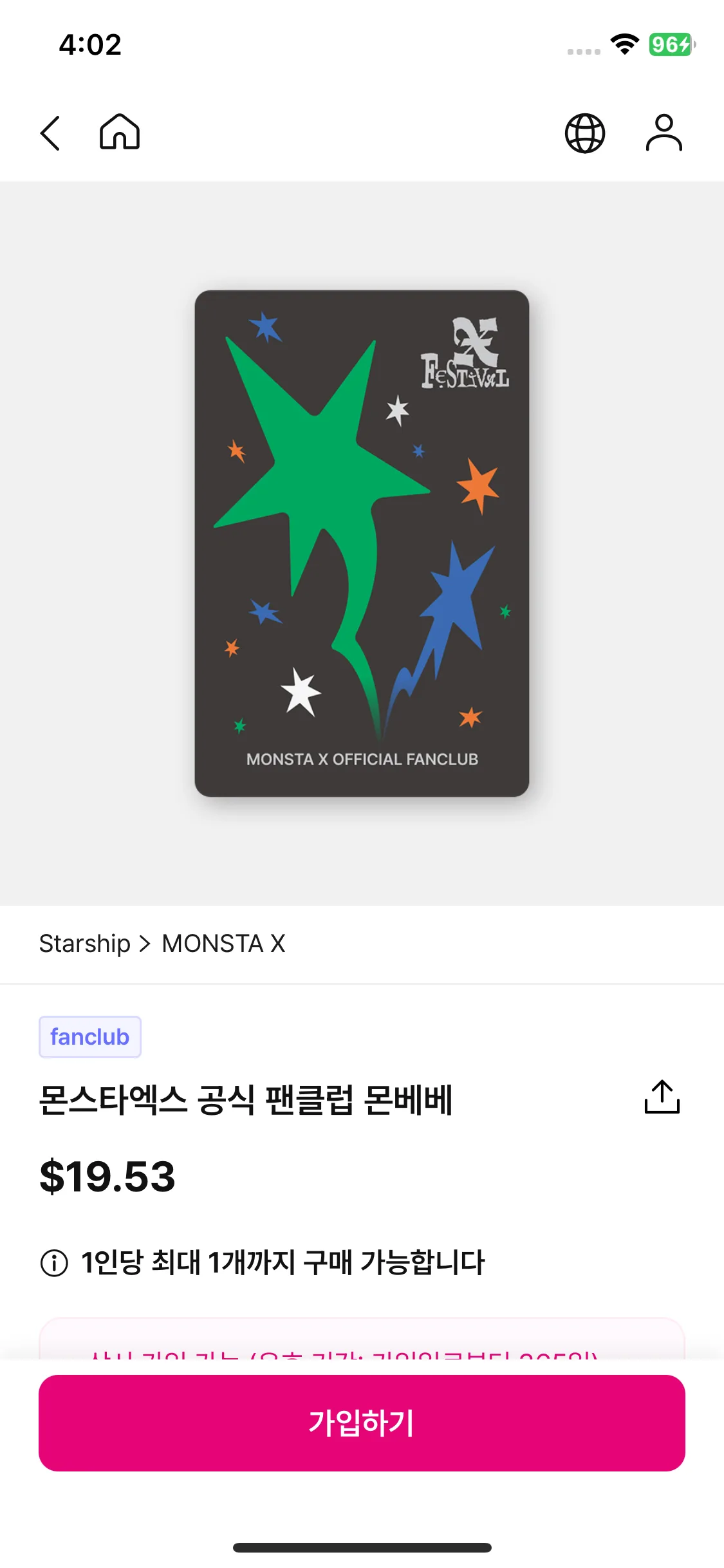Viewport: 724px width, 1568px height.
Task: Open the user profile icon
Action: [664, 133]
